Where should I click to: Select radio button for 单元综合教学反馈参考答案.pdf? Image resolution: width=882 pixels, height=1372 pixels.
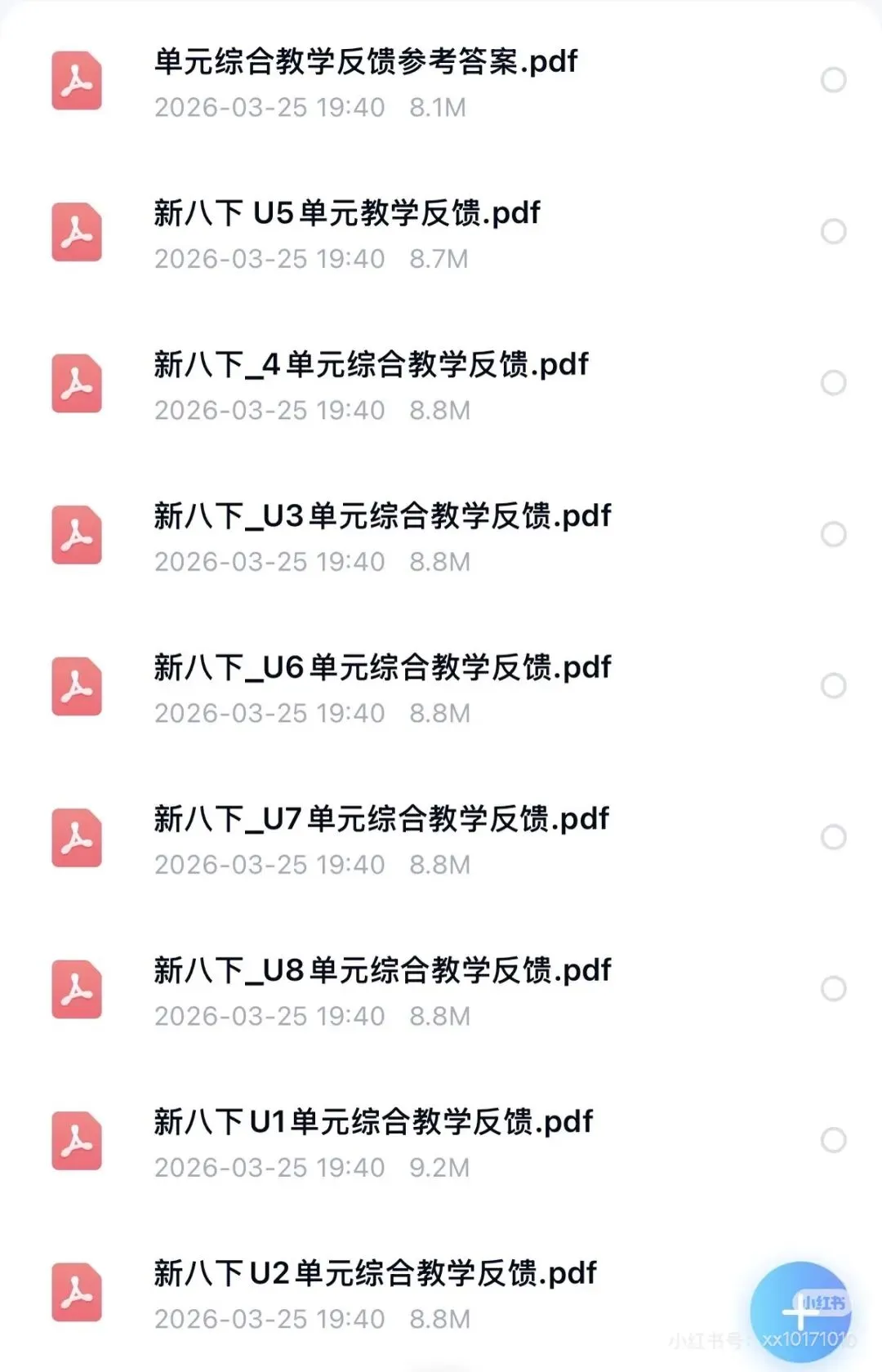point(833,80)
